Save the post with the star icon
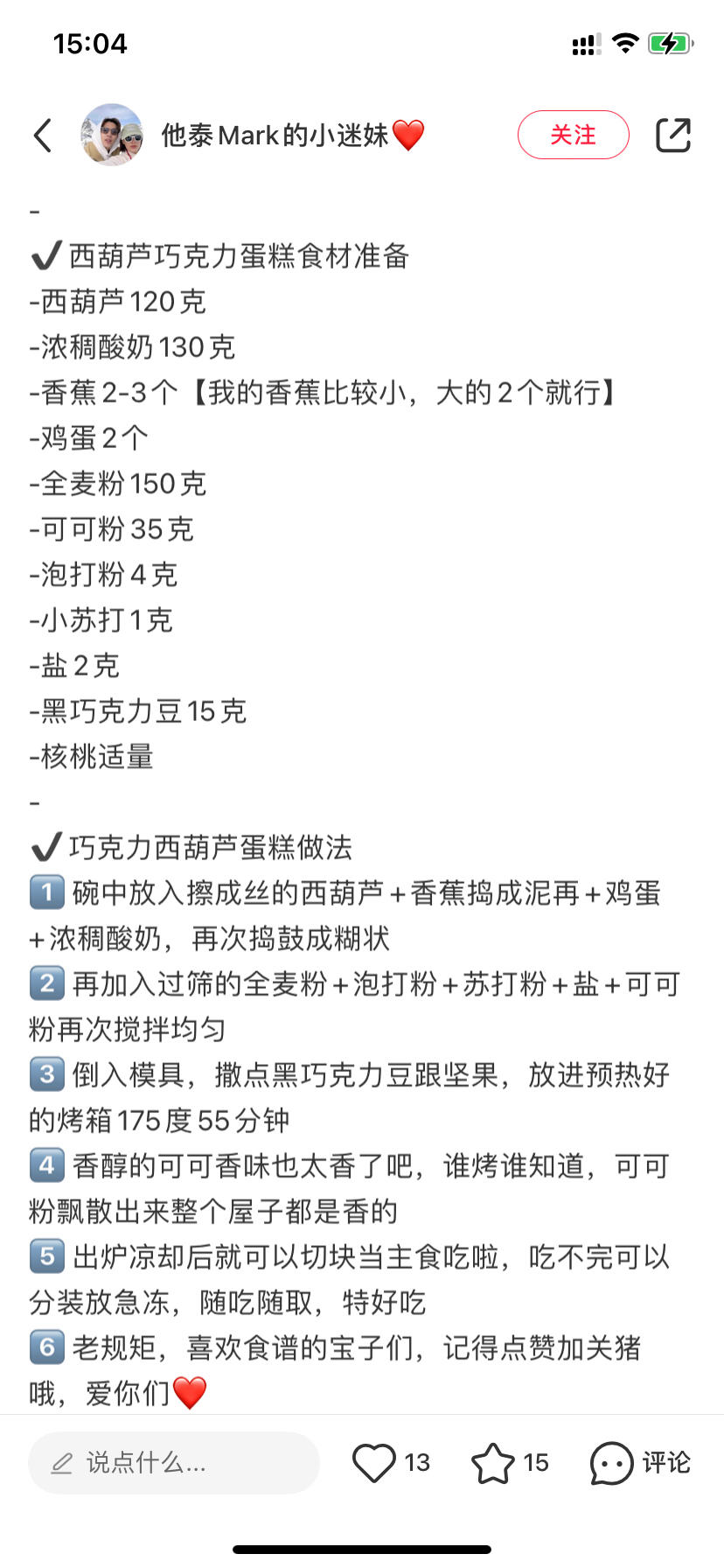 point(493,1462)
